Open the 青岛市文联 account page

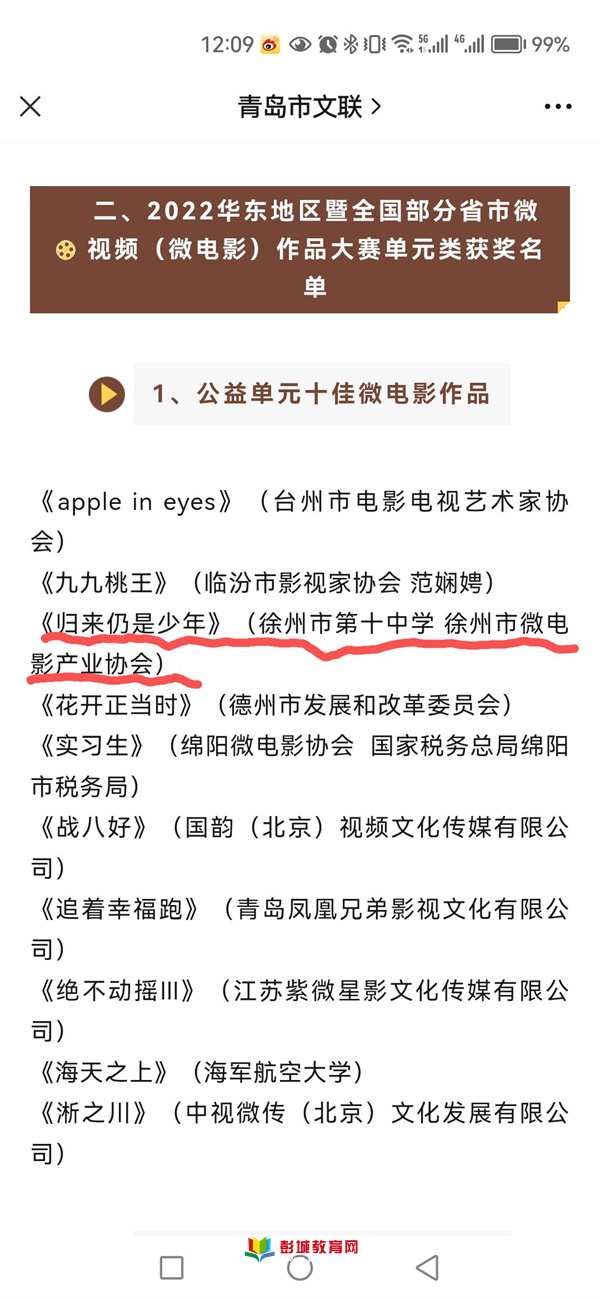310,106
